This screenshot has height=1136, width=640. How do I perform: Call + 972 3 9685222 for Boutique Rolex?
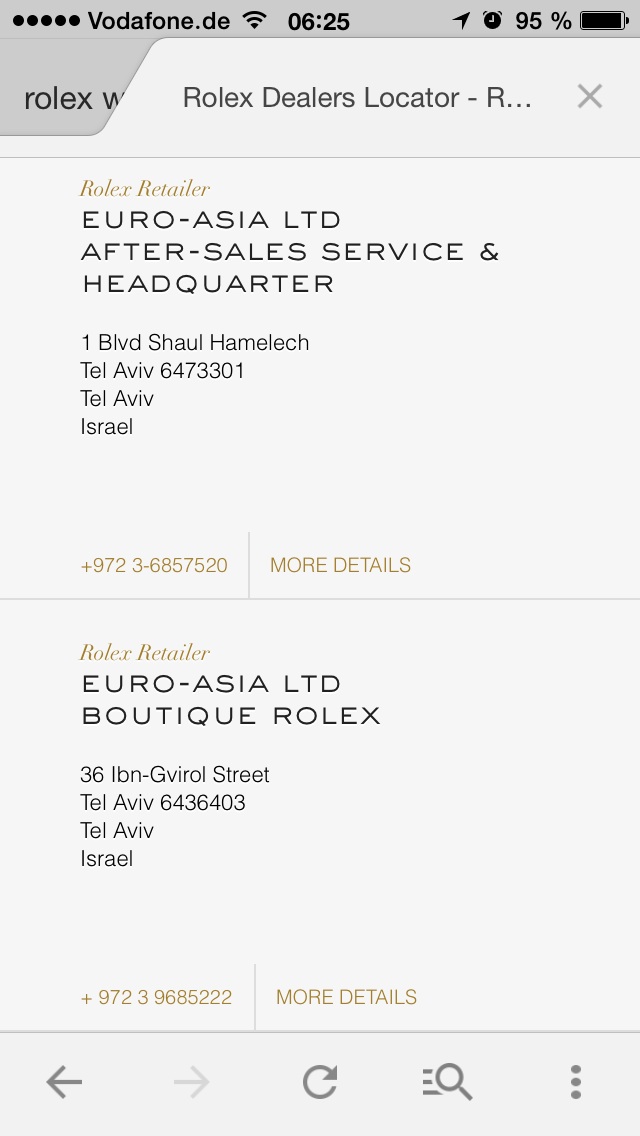pos(156,997)
